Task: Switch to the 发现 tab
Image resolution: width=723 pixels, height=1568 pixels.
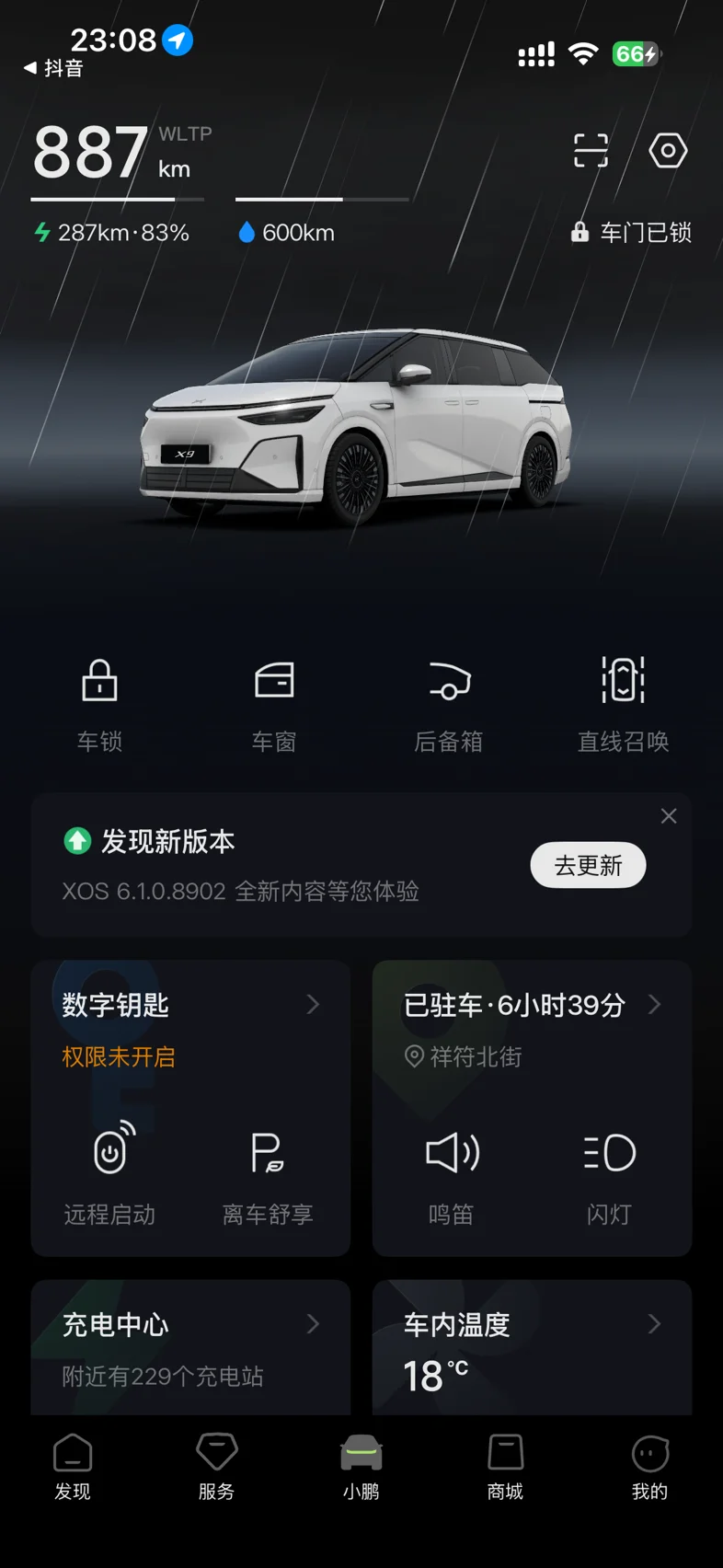Action: (73, 1468)
